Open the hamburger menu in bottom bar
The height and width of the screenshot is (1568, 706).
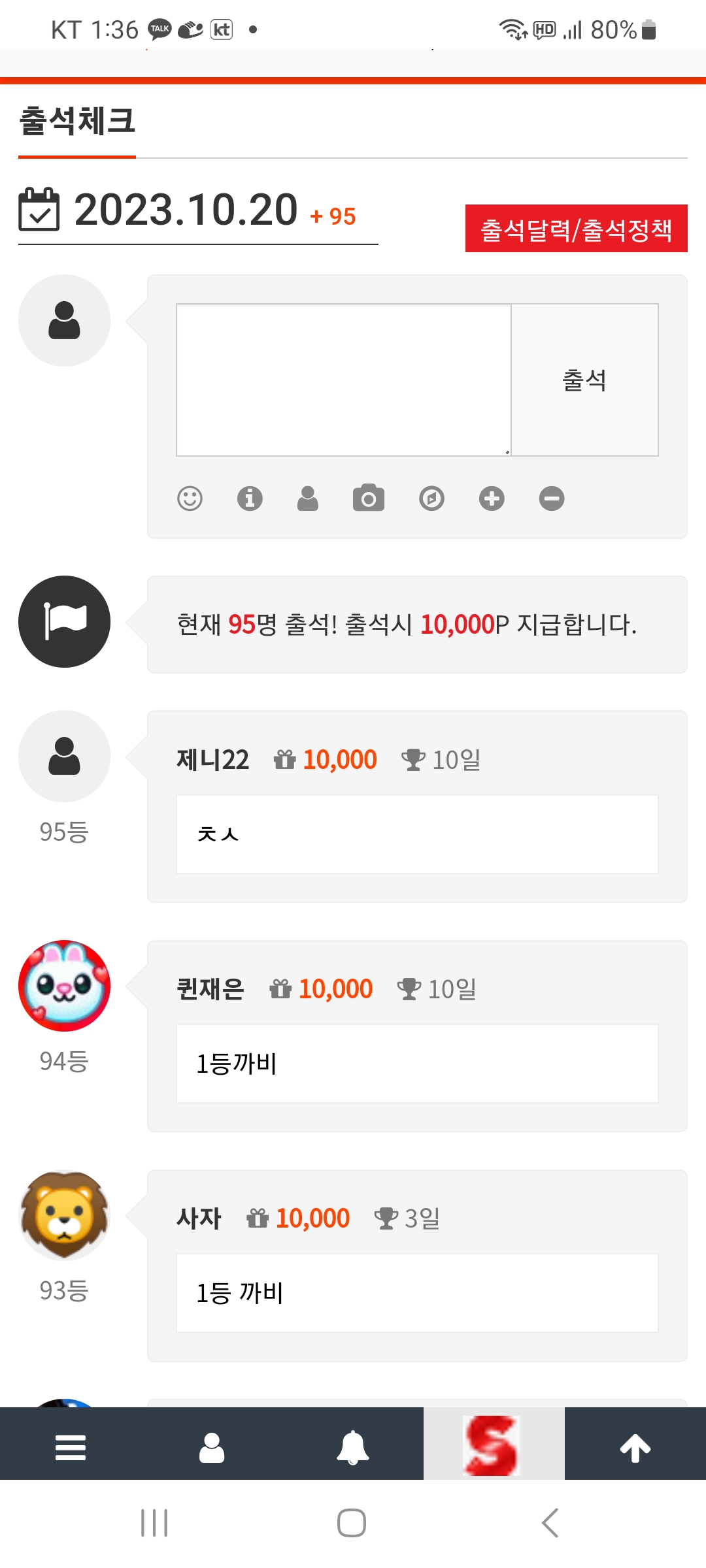click(x=71, y=1448)
